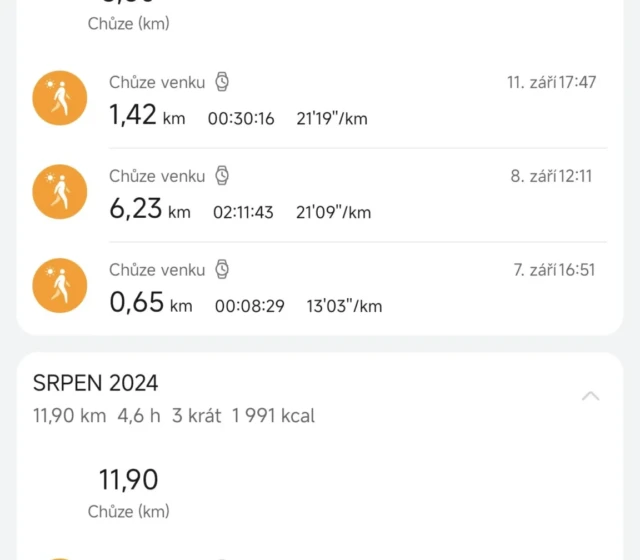Screen dimensions: 640x560
Task: Collapse the SRPEN 2024 section
Action: coord(591,396)
